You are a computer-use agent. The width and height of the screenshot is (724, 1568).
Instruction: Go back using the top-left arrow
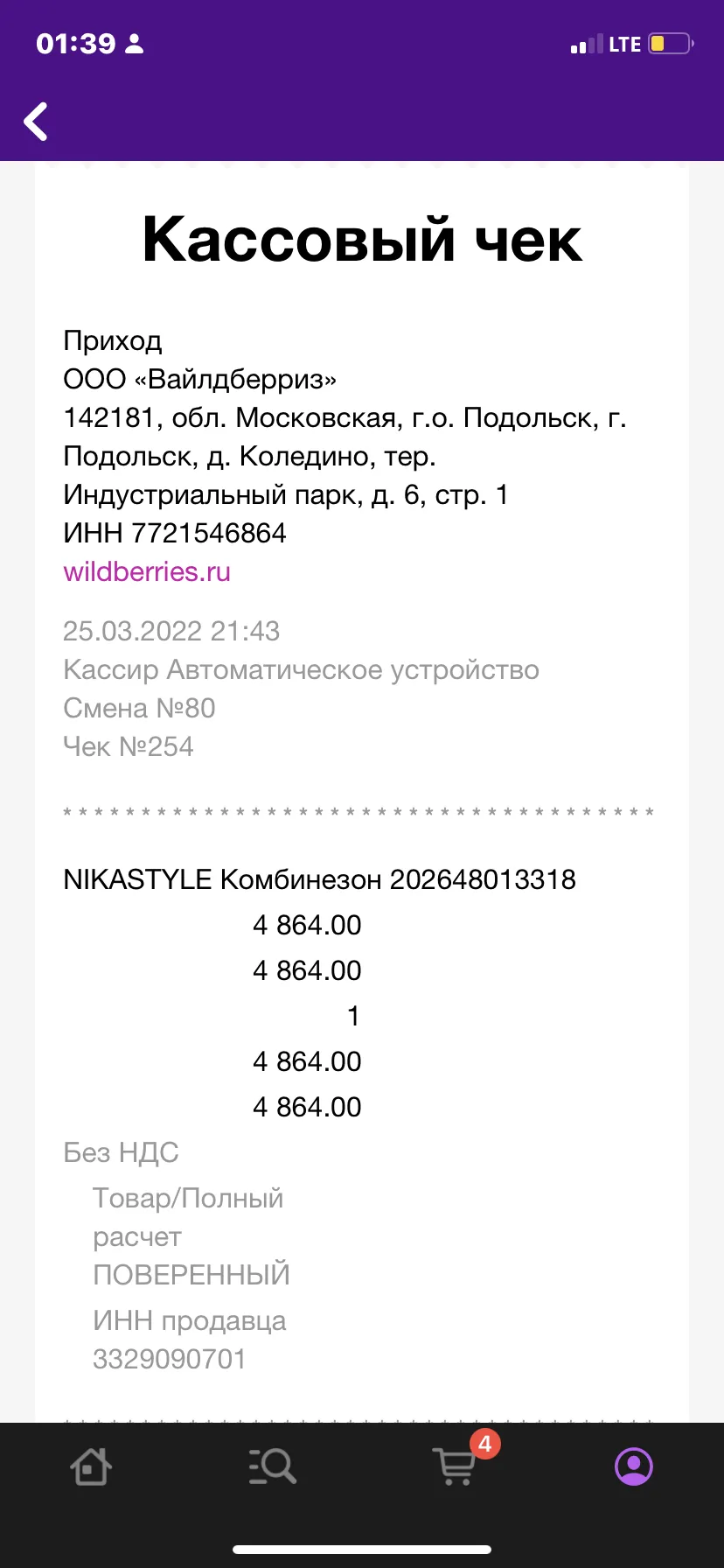pyautogui.click(x=36, y=122)
